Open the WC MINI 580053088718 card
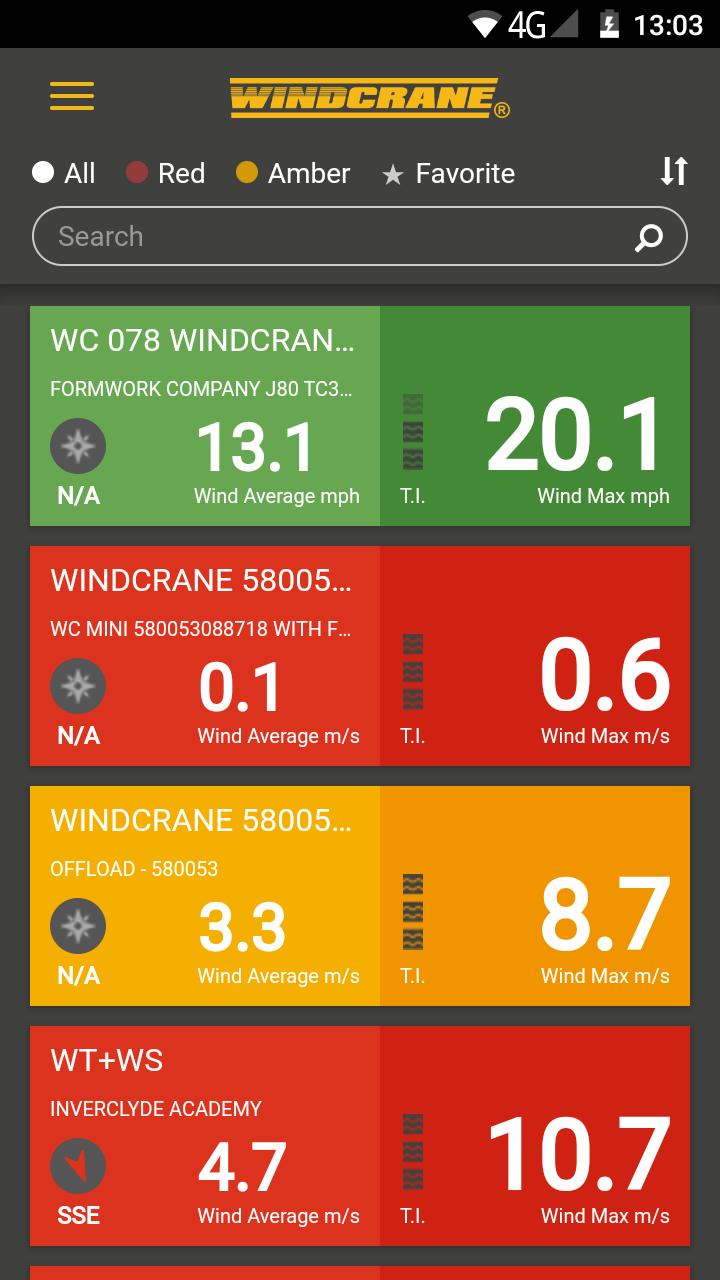The height and width of the screenshot is (1280, 720). [360, 656]
